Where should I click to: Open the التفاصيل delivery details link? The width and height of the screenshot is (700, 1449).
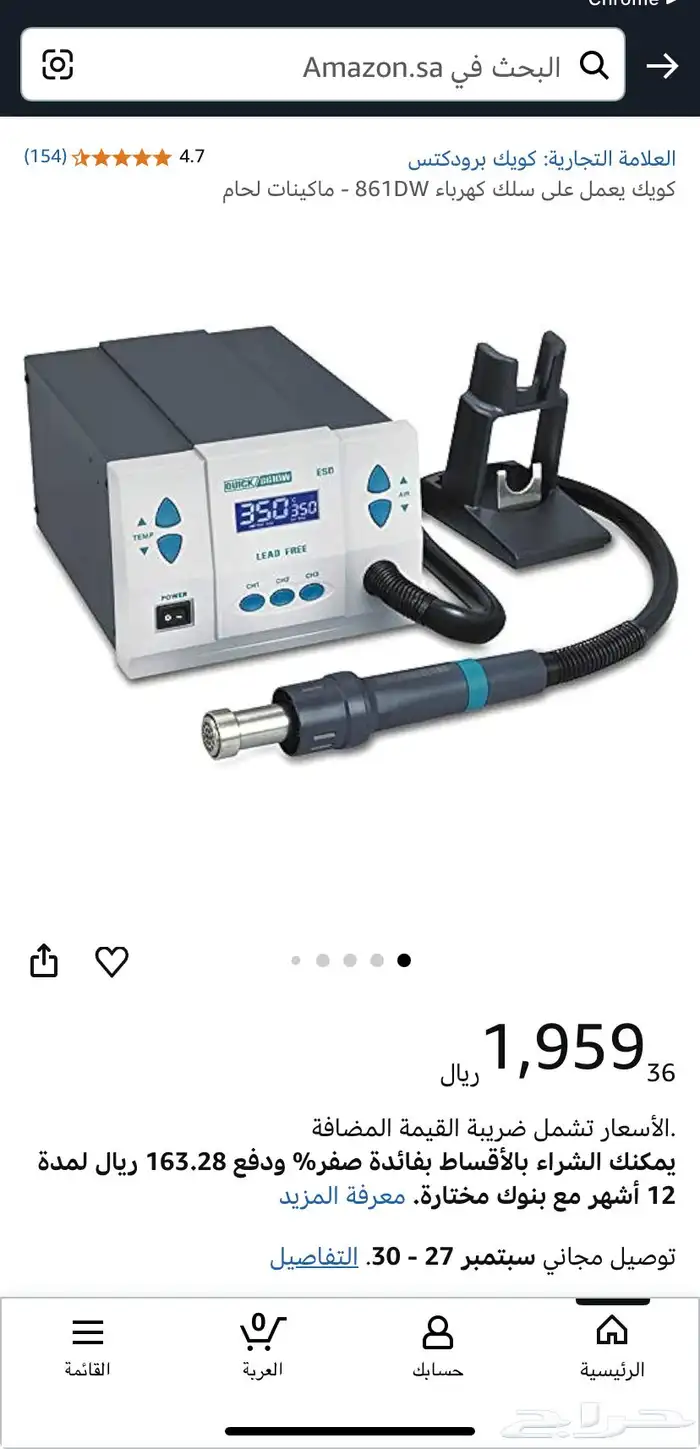(x=314, y=1257)
